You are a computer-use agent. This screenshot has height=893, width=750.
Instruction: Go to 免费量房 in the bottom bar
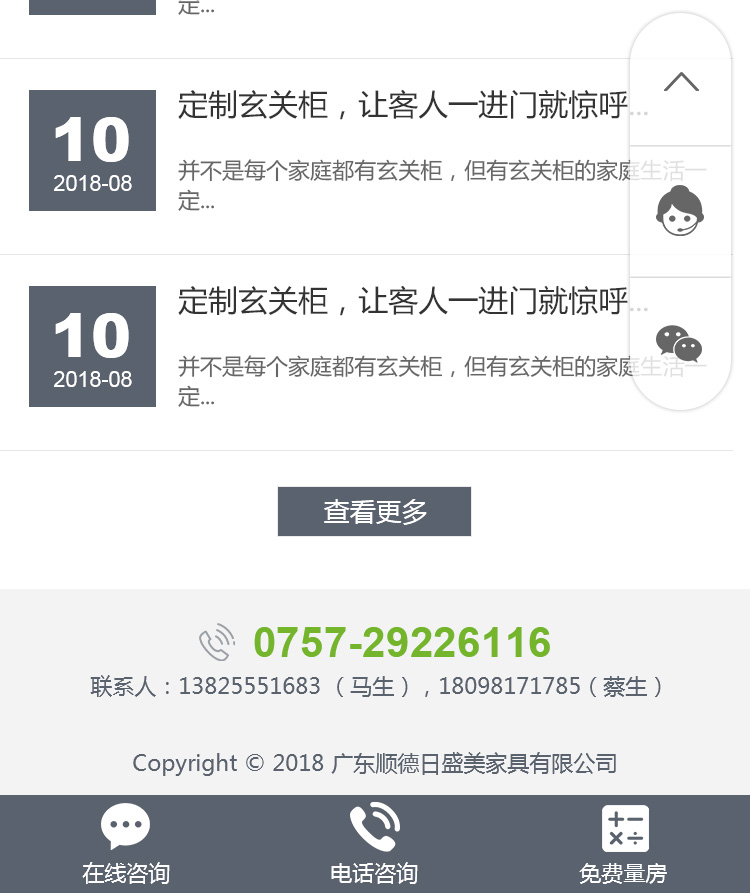[624, 844]
